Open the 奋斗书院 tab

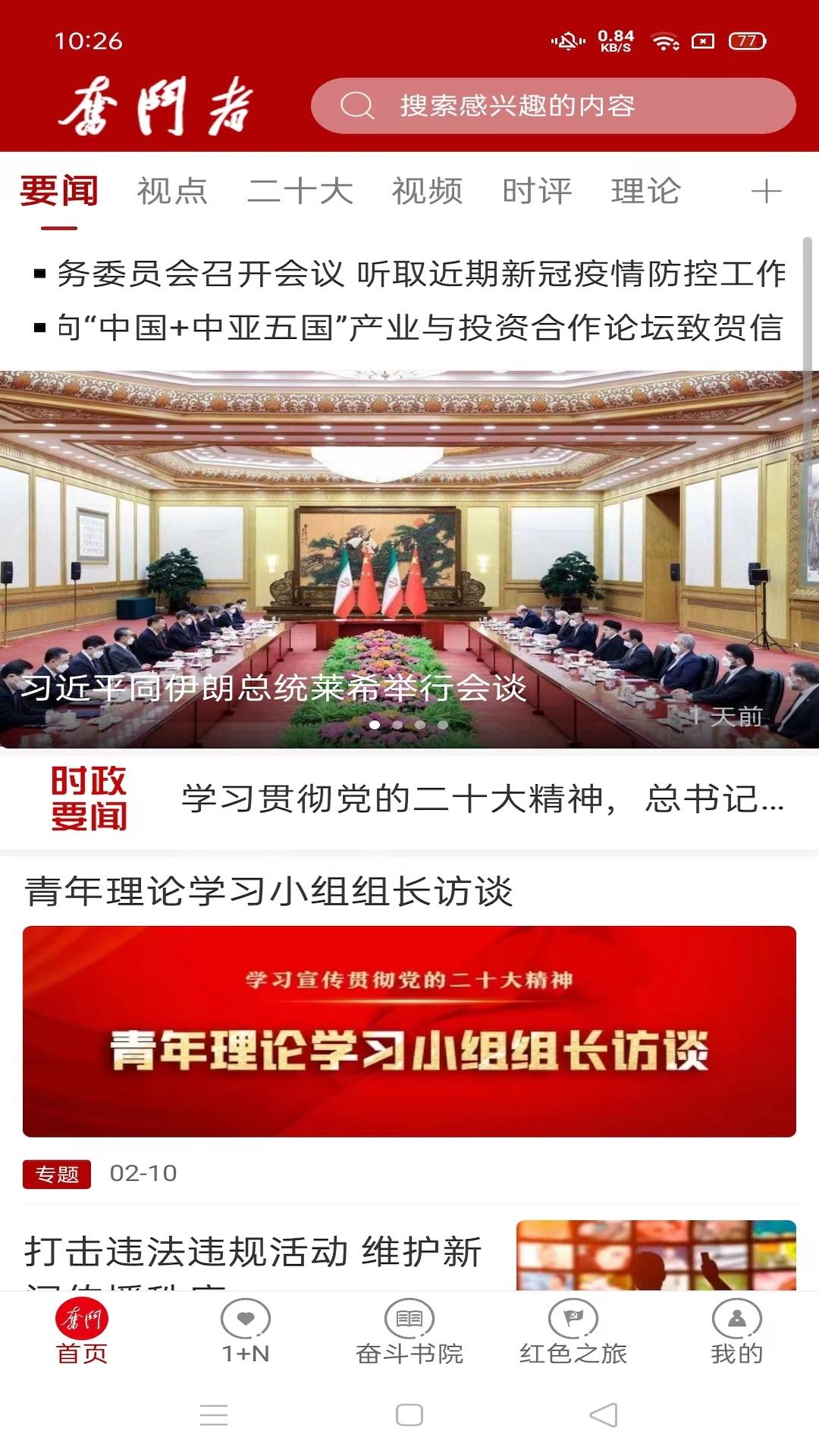click(x=409, y=1332)
